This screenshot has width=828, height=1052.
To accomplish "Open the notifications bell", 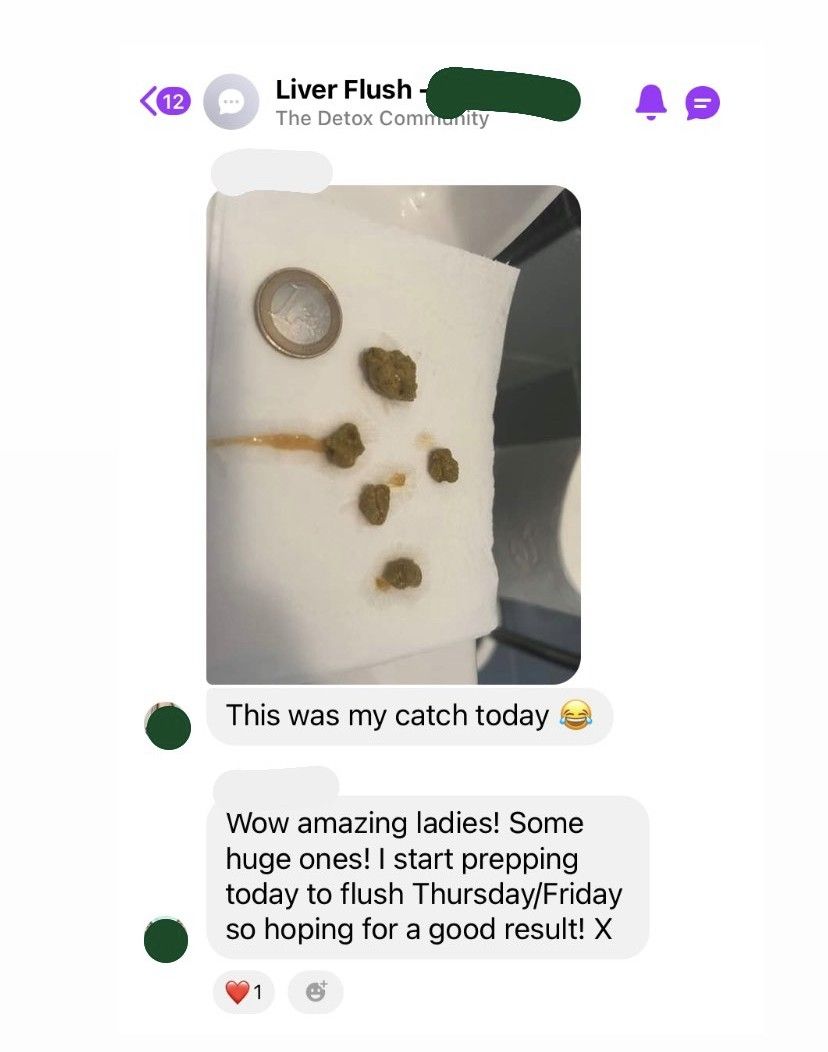I will pos(651,100).
